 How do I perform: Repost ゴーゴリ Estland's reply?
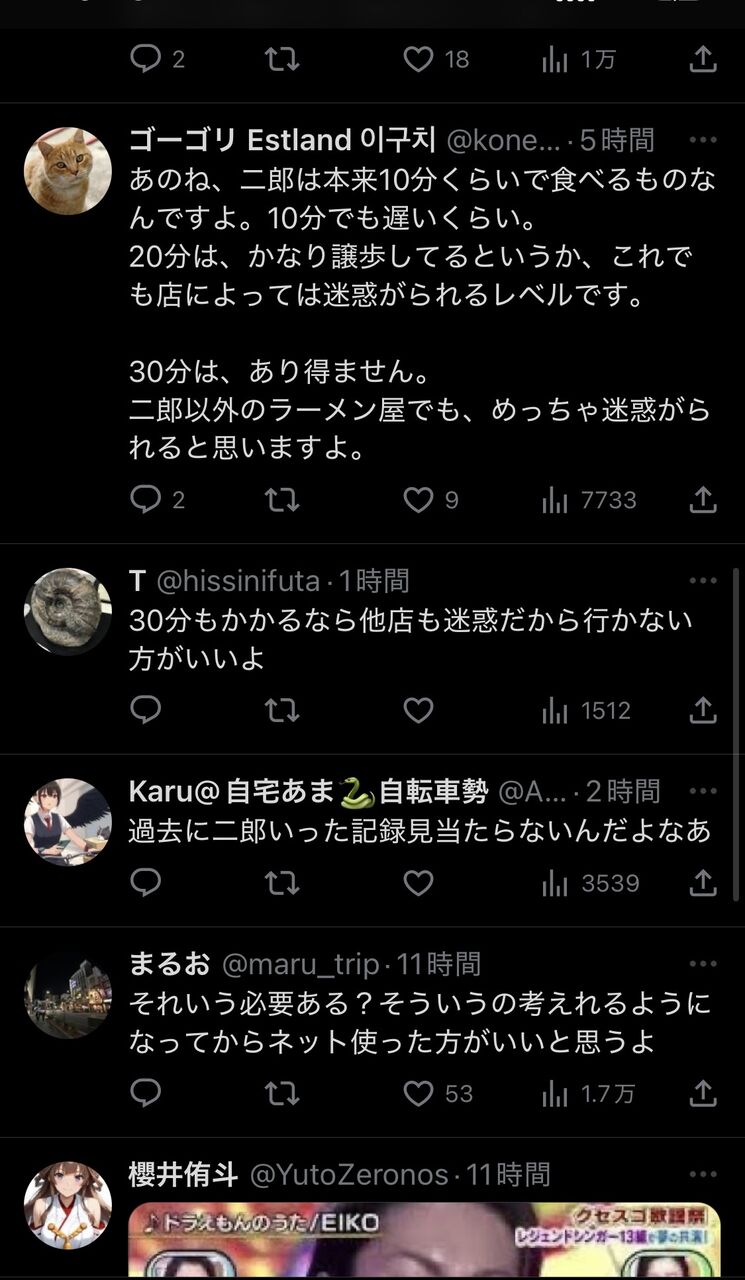pyautogui.click(x=282, y=500)
